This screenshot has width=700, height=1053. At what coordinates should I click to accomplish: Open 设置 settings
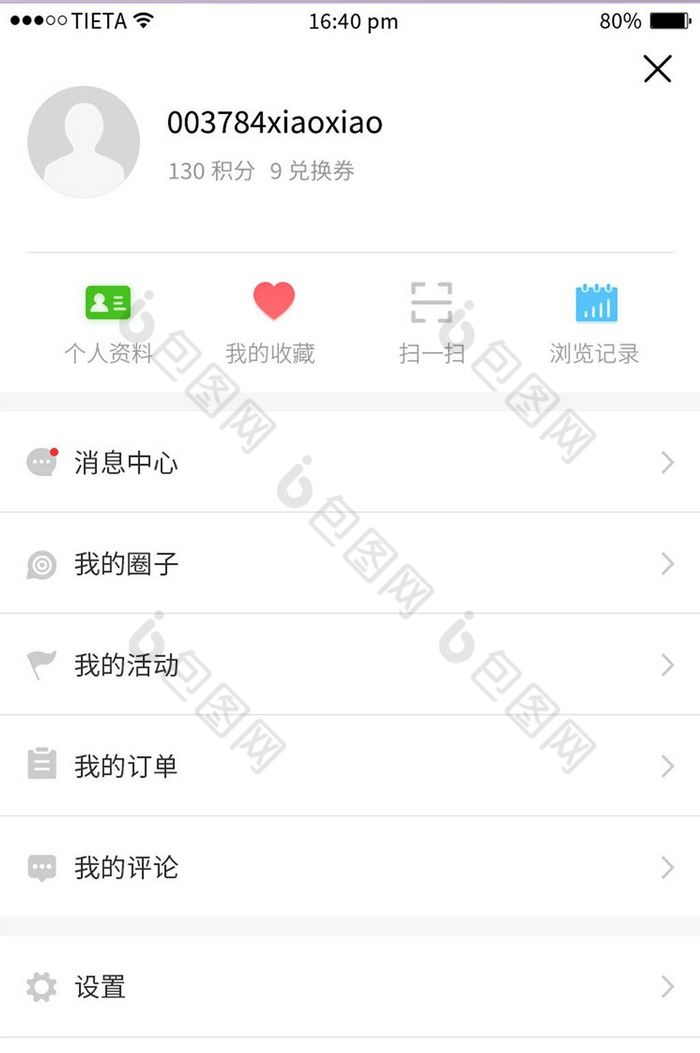click(x=350, y=987)
